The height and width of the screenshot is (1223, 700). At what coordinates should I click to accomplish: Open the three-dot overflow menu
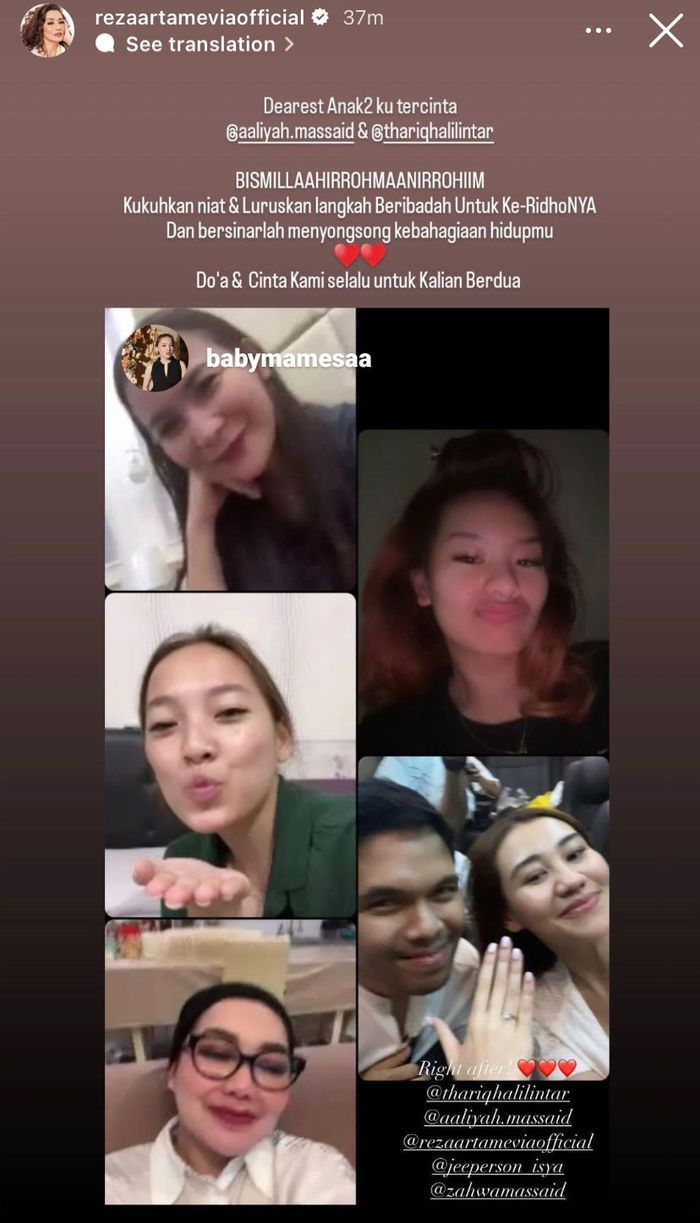pyautogui.click(x=598, y=31)
